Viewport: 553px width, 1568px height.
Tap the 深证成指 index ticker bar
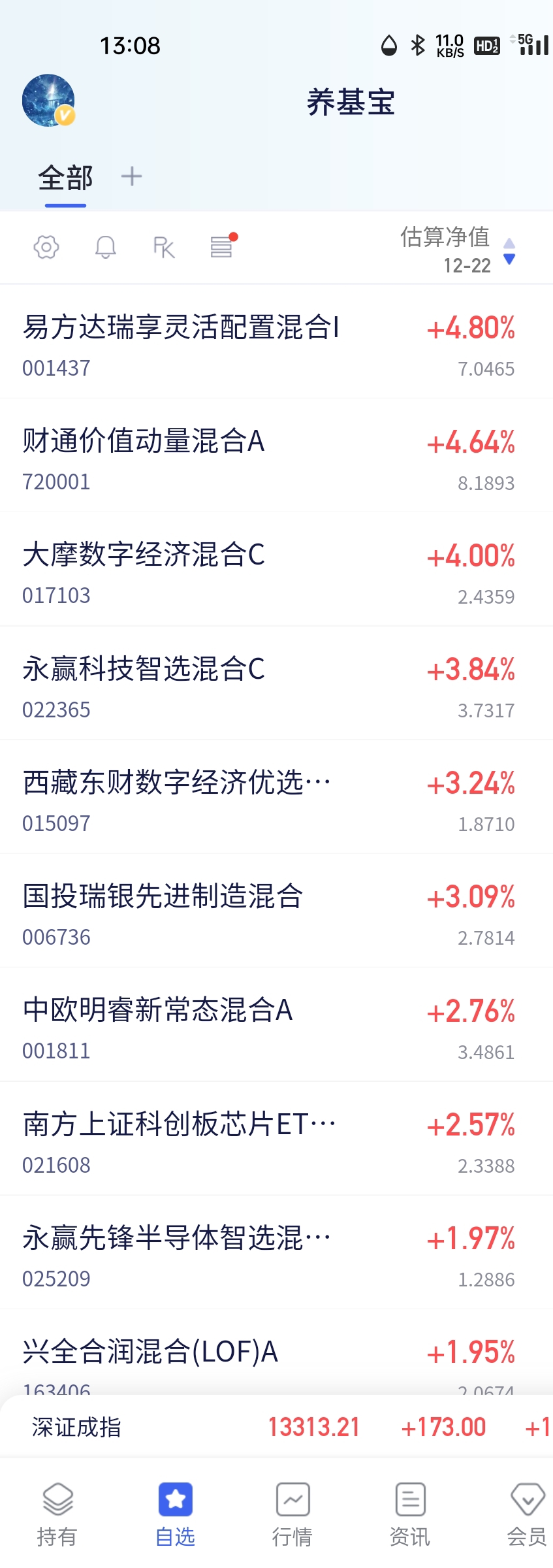pyautogui.click(x=276, y=1428)
